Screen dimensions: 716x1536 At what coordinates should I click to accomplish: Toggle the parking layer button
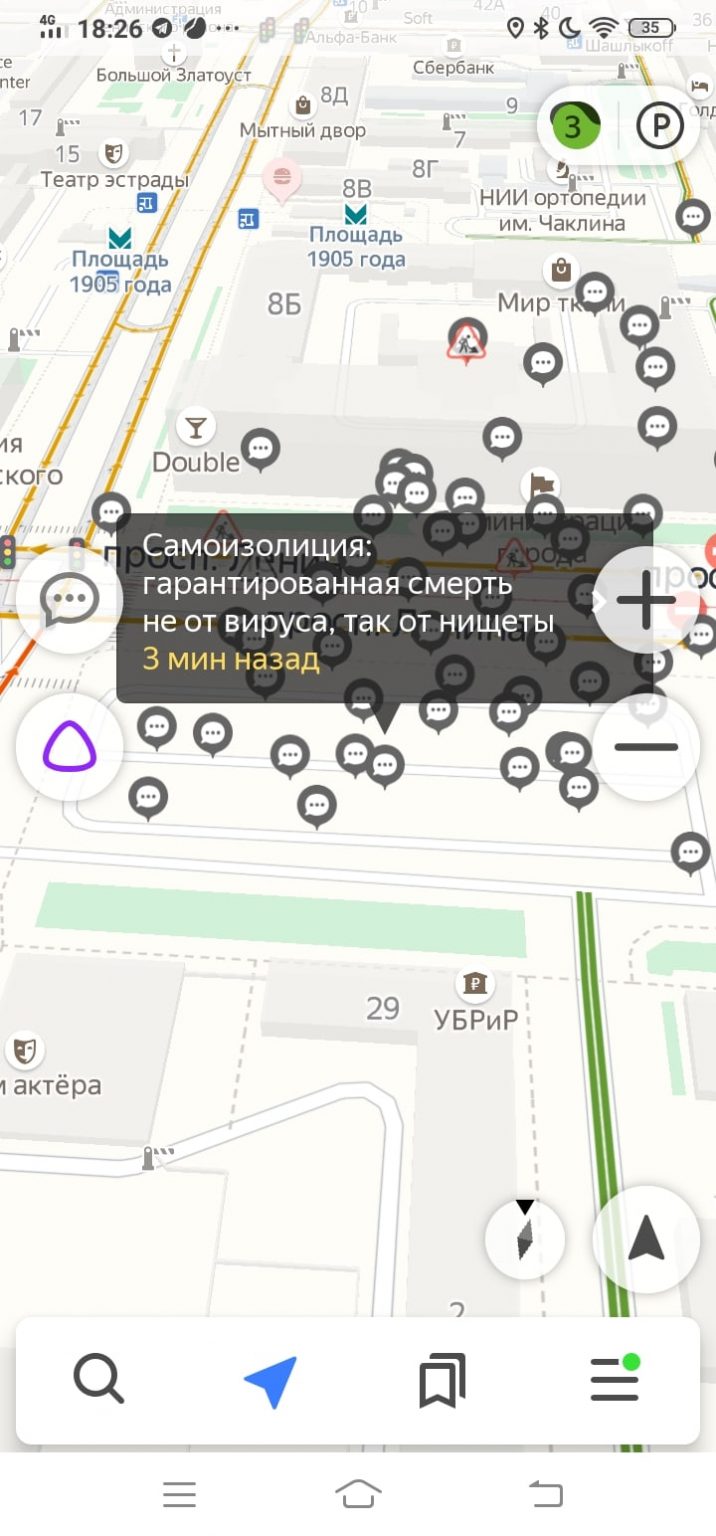pos(660,127)
